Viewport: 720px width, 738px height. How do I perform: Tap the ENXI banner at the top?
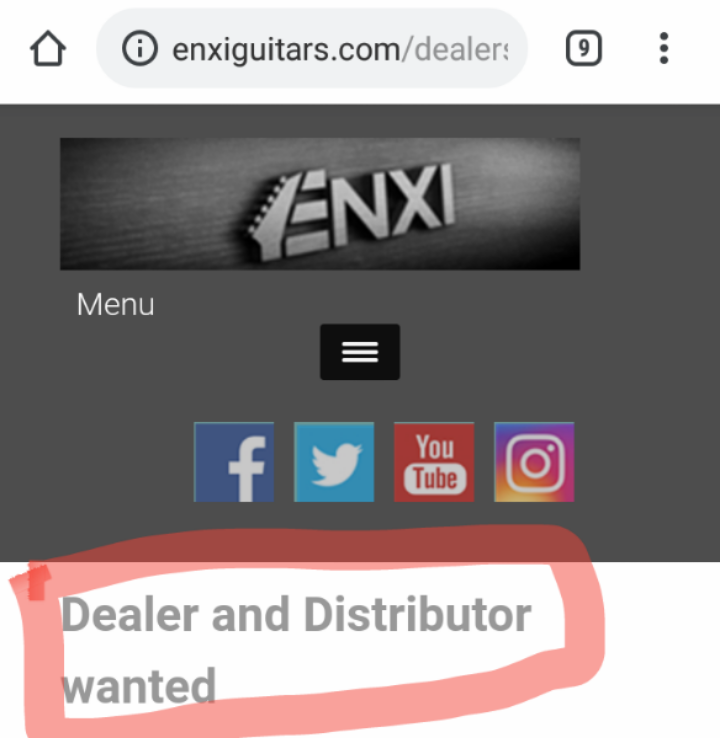coord(320,204)
